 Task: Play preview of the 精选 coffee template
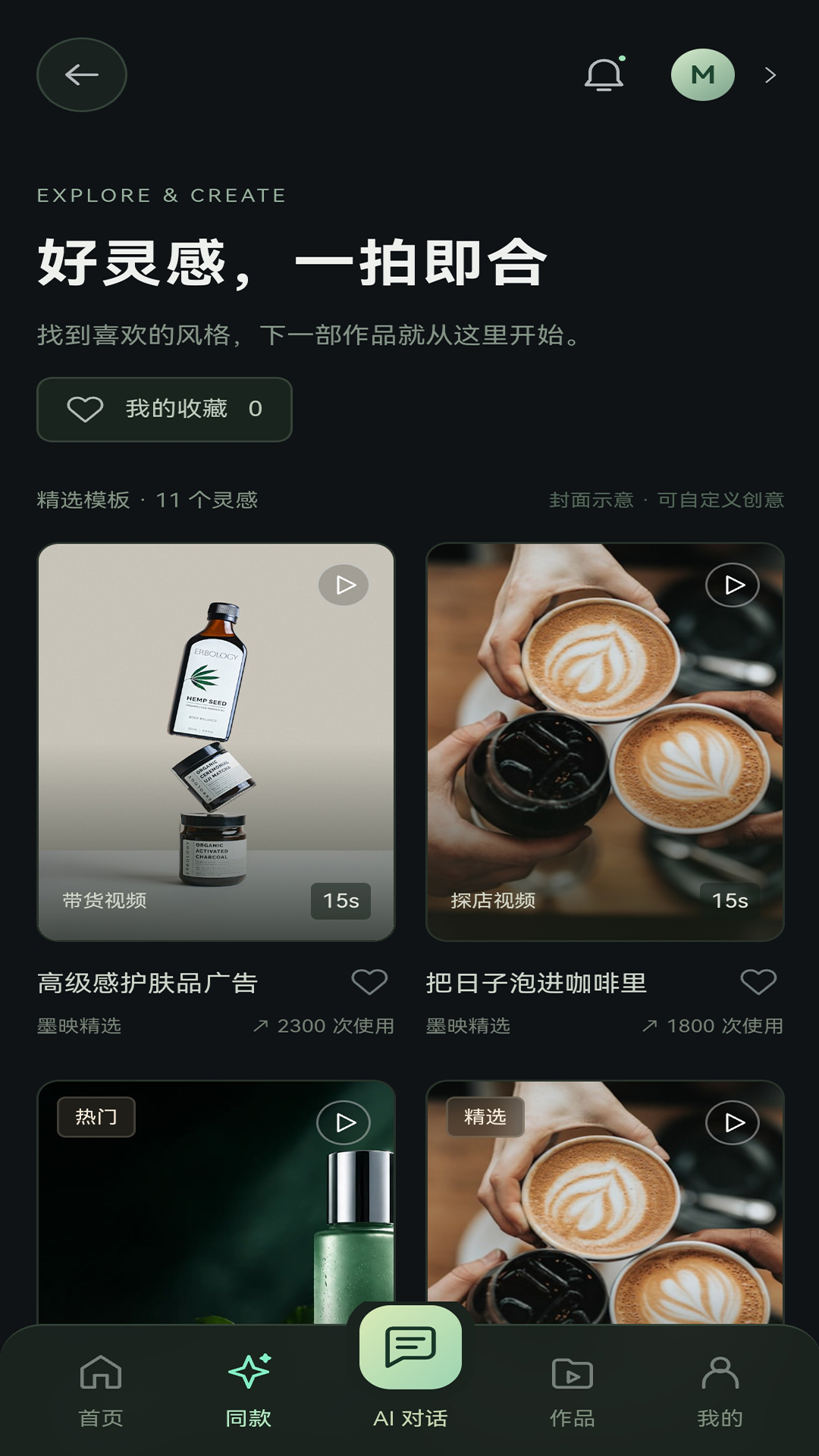click(733, 1122)
